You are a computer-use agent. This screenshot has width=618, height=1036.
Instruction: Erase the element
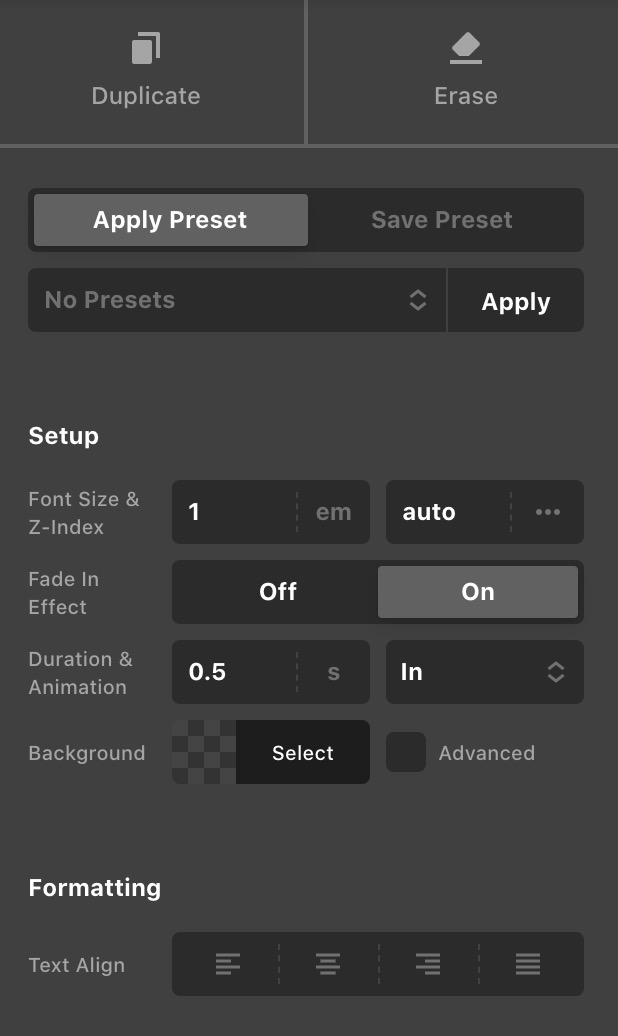click(x=464, y=71)
